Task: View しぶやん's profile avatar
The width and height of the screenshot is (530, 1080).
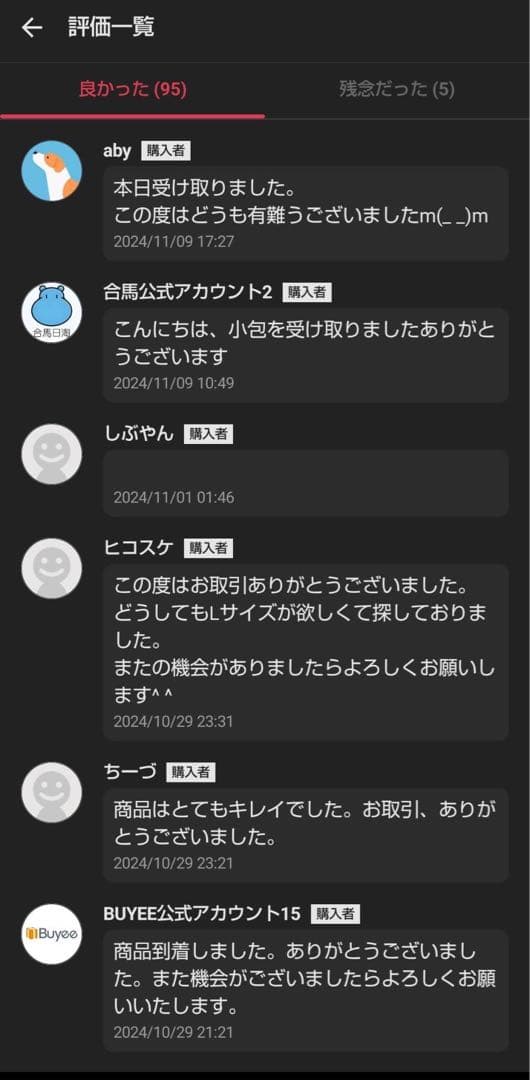Action: pyautogui.click(x=52, y=454)
